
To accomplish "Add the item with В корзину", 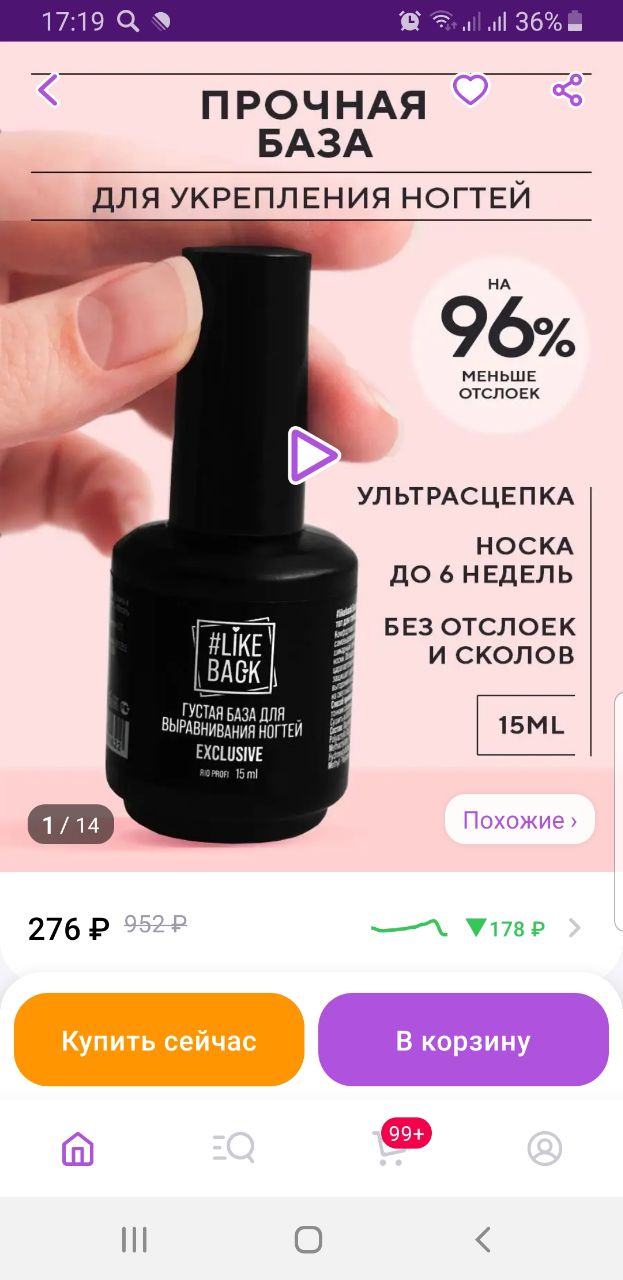I will pos(463,1040).
